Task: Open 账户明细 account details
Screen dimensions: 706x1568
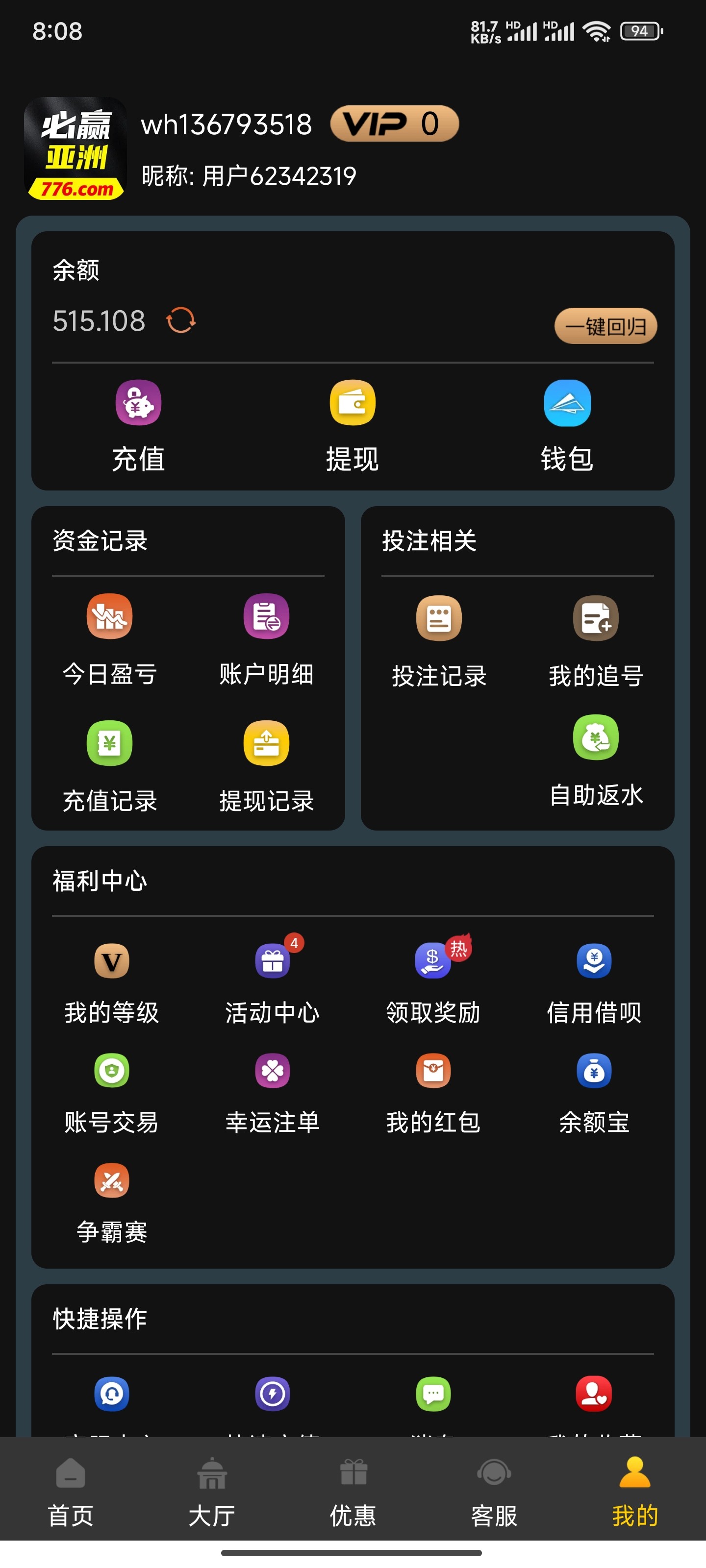Action: click(266, 639)
